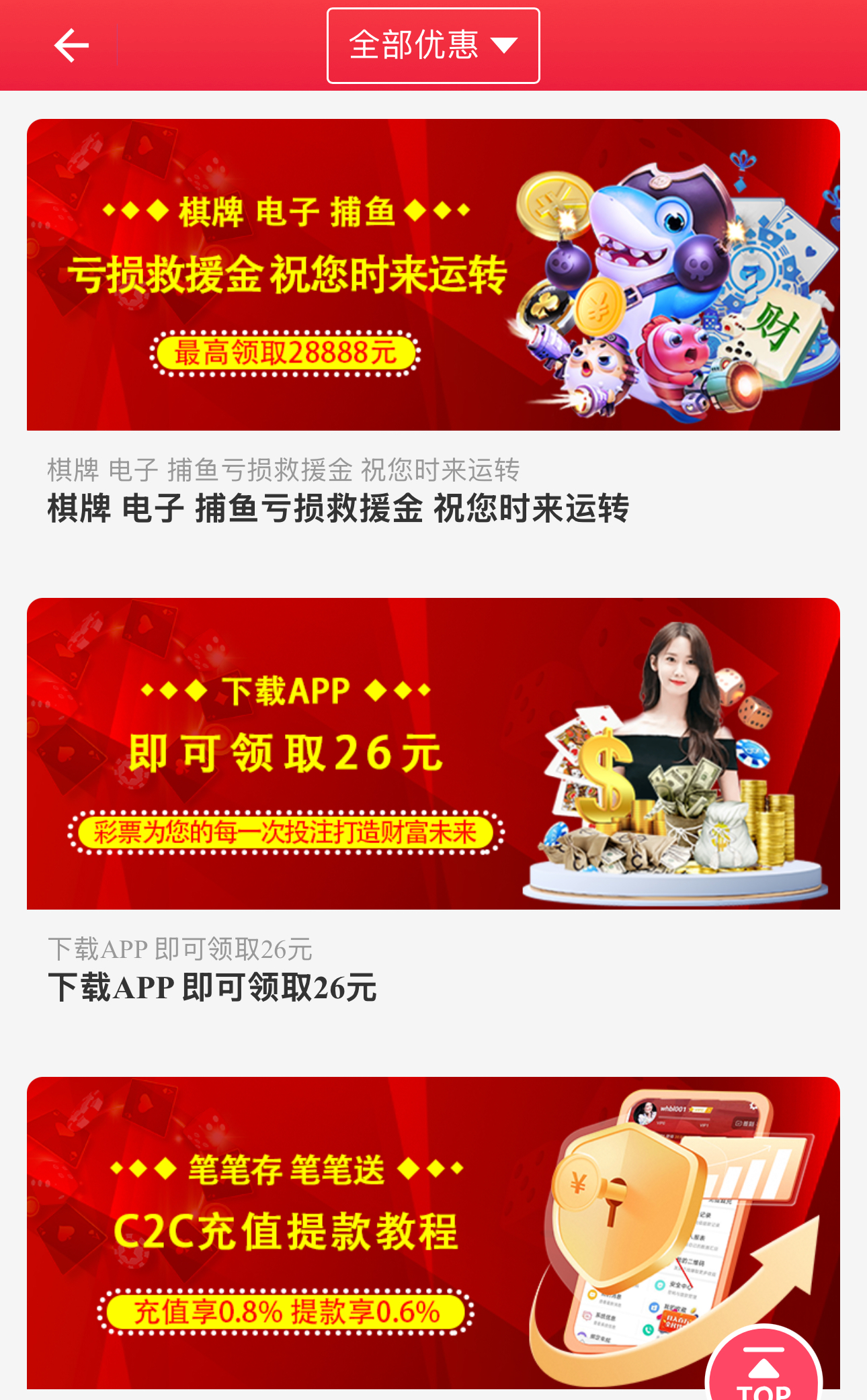Screen dimensions: 867x1400
Task: Open the 下载APP 即可领取26元 promotion
Action: click(433, 753)
